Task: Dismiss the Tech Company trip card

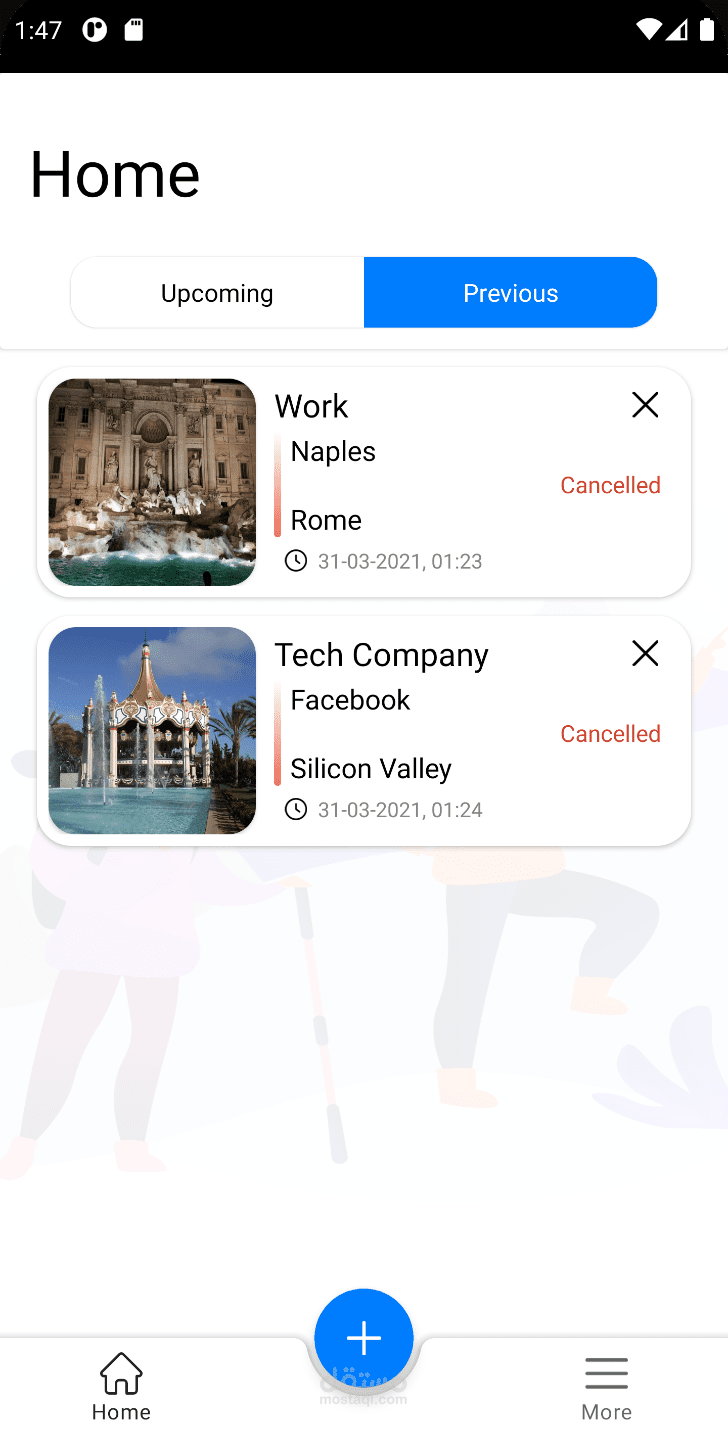Action: tap(645, 654)
